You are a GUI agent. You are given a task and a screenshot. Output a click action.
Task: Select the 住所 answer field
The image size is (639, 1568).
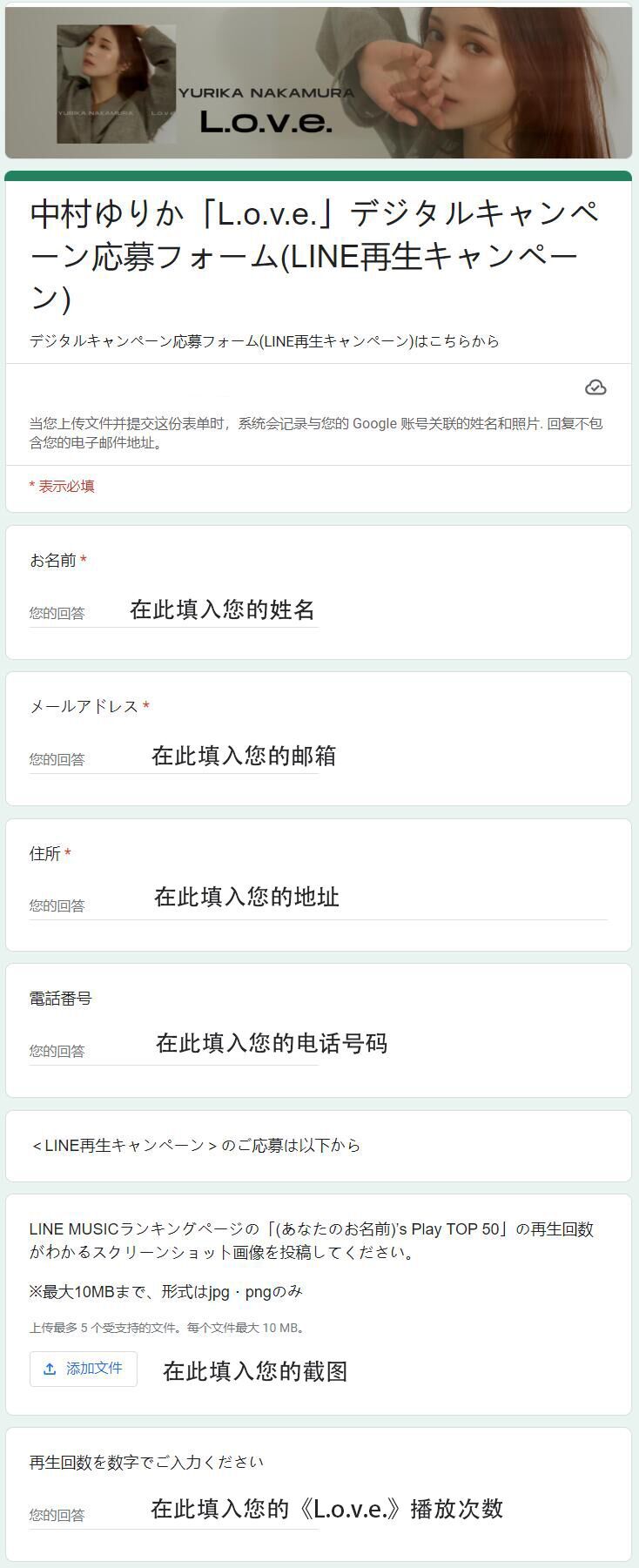point(318,905)
